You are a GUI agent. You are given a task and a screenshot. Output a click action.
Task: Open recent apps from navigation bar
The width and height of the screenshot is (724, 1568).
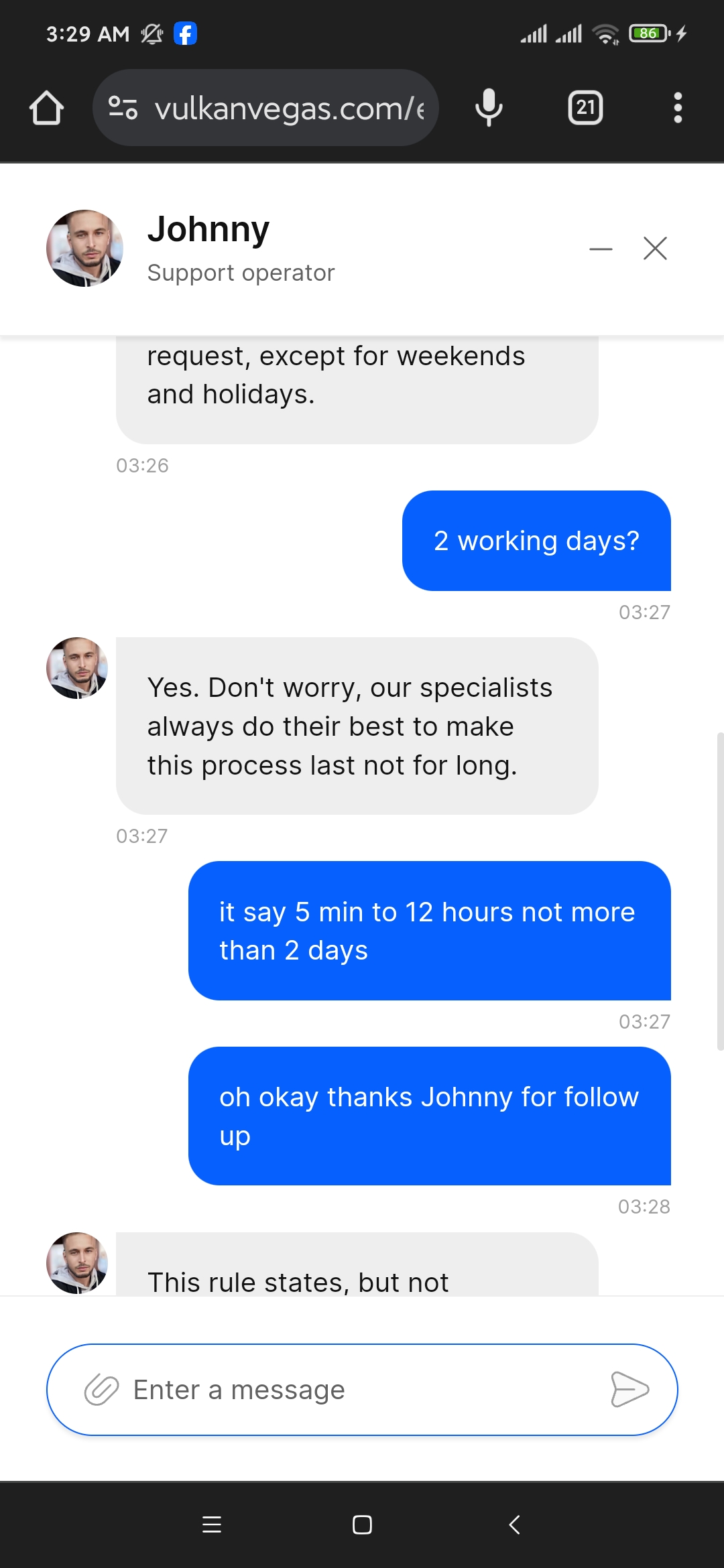coord(212,1525)
